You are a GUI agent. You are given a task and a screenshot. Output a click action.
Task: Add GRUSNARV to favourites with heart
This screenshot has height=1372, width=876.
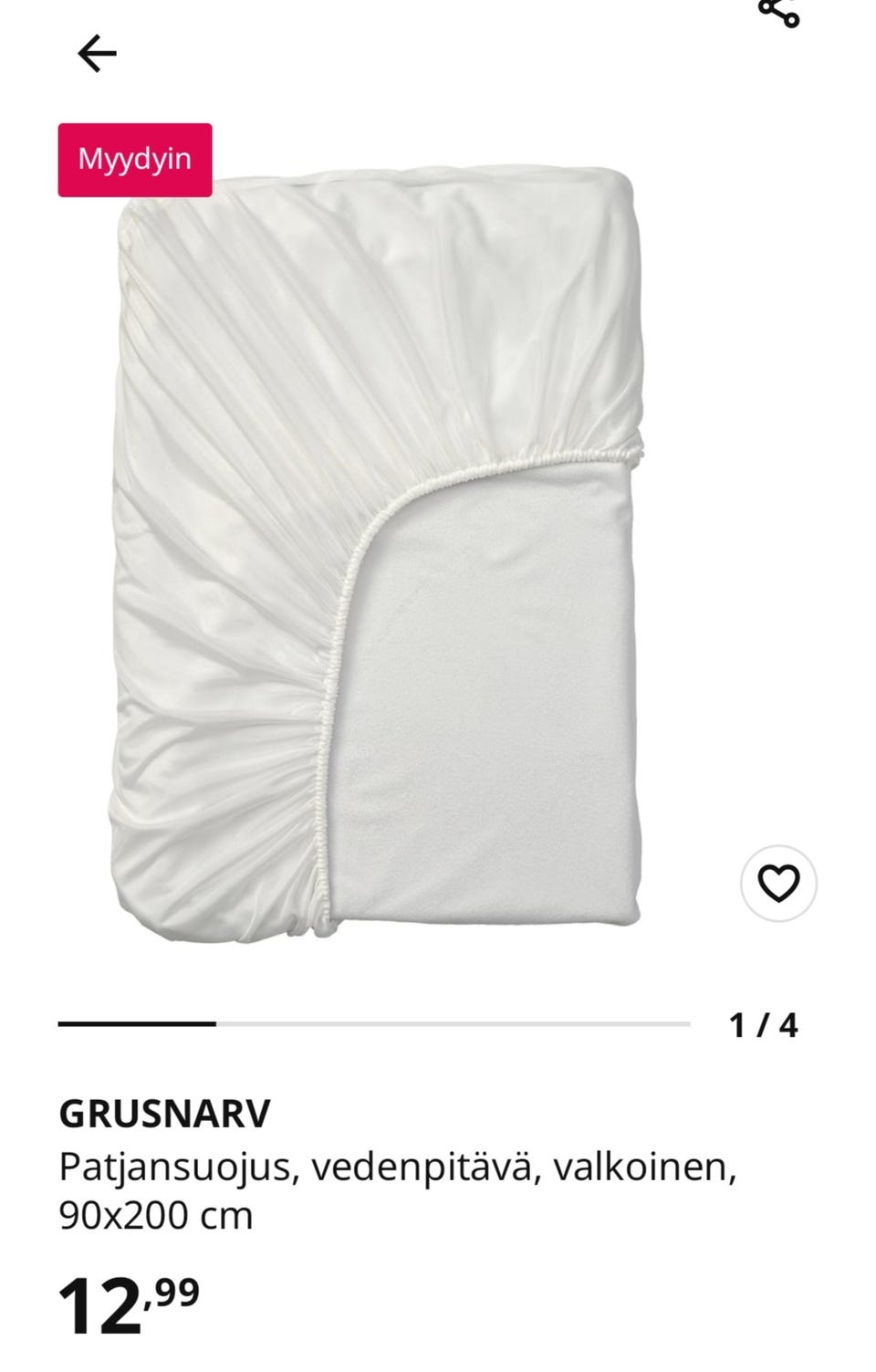[778, 884]
